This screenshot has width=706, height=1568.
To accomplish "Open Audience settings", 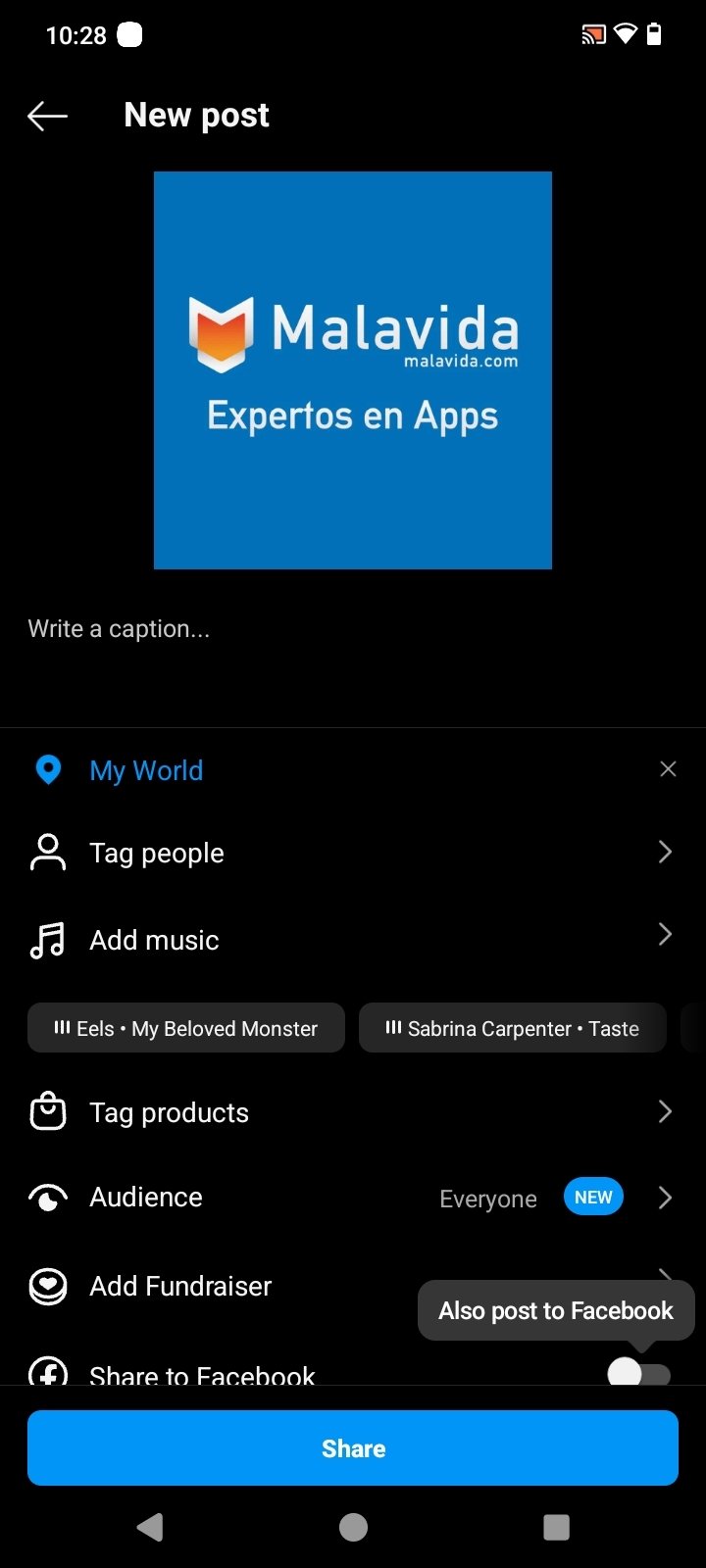I will tap(353, 1198).
